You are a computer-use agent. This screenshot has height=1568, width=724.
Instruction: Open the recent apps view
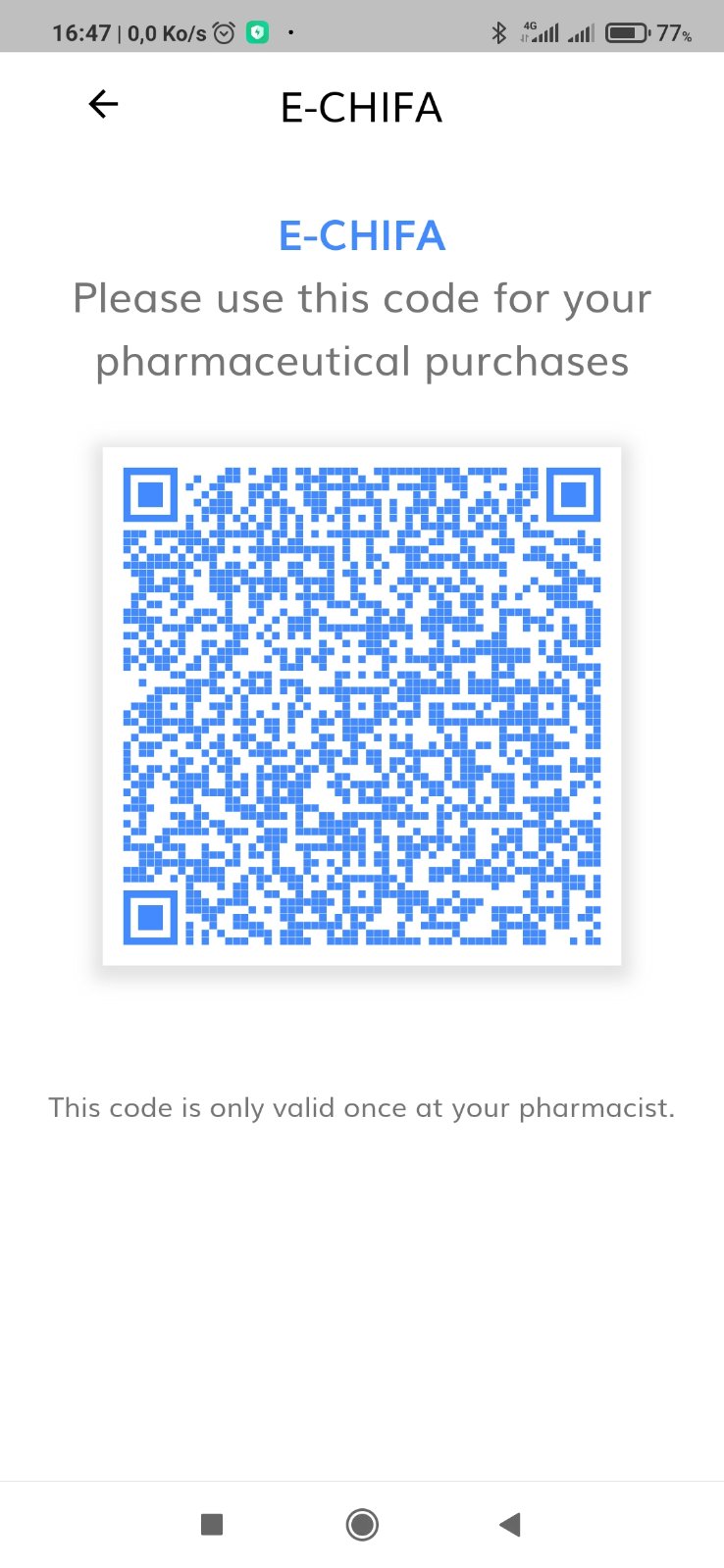click(x=212, y=1524)
